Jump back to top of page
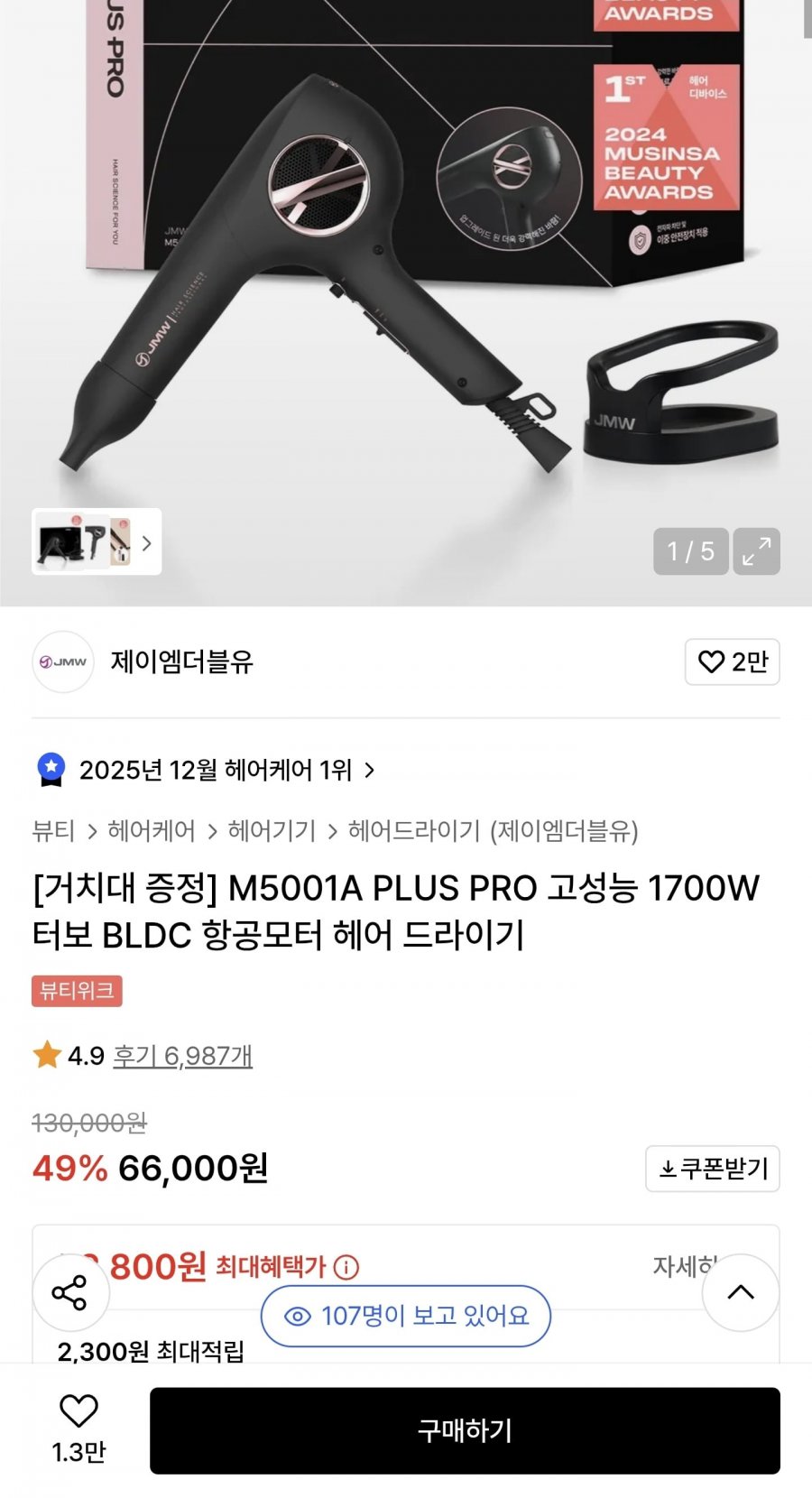This screenshot has width=812, height=1498. (x=740, y=1292)
